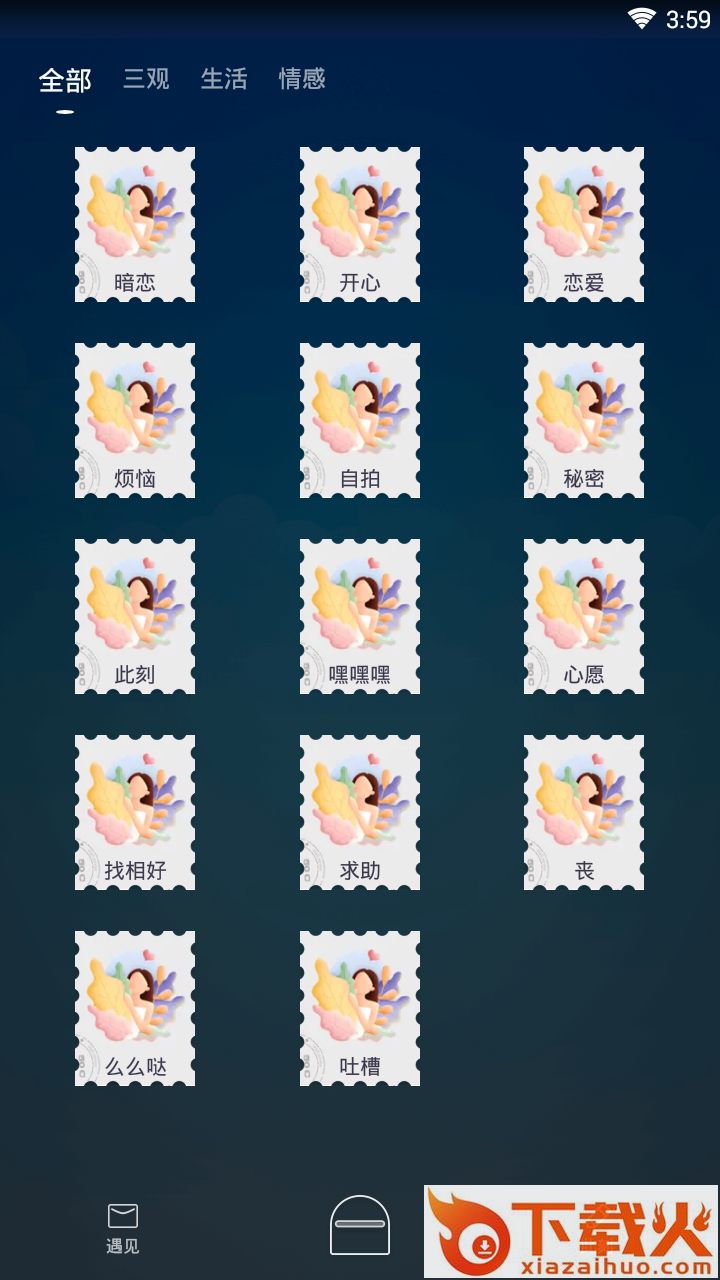Switch to the 三观 tab
720x1280 pixels.
(146, 79)
